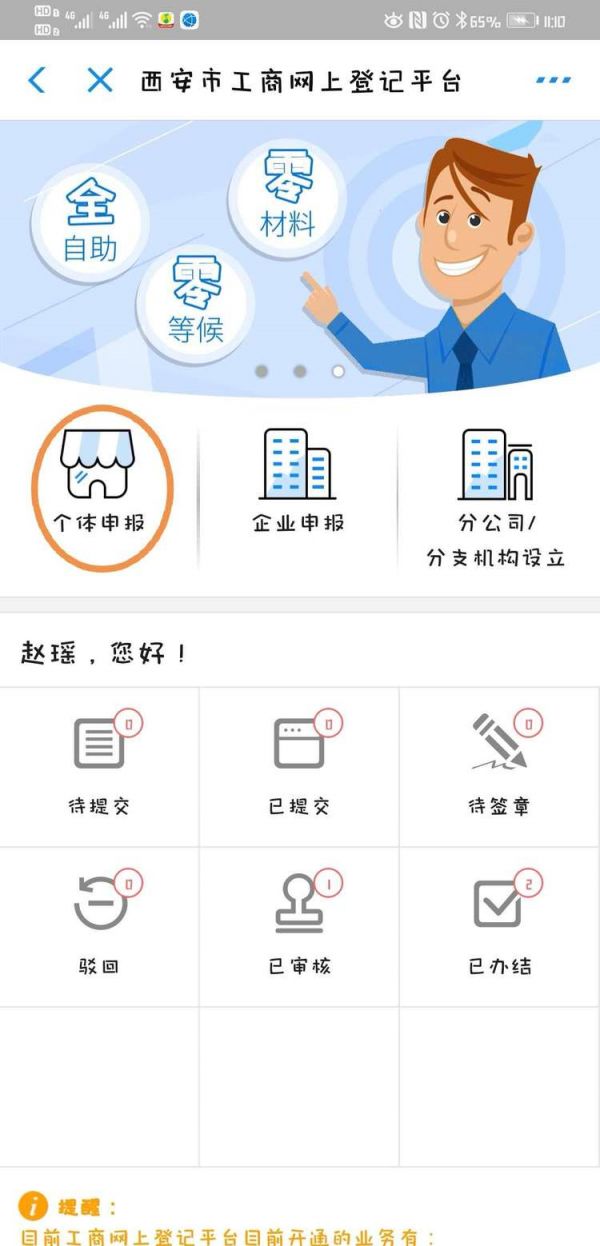View the 待提交 items

[99, 765]
